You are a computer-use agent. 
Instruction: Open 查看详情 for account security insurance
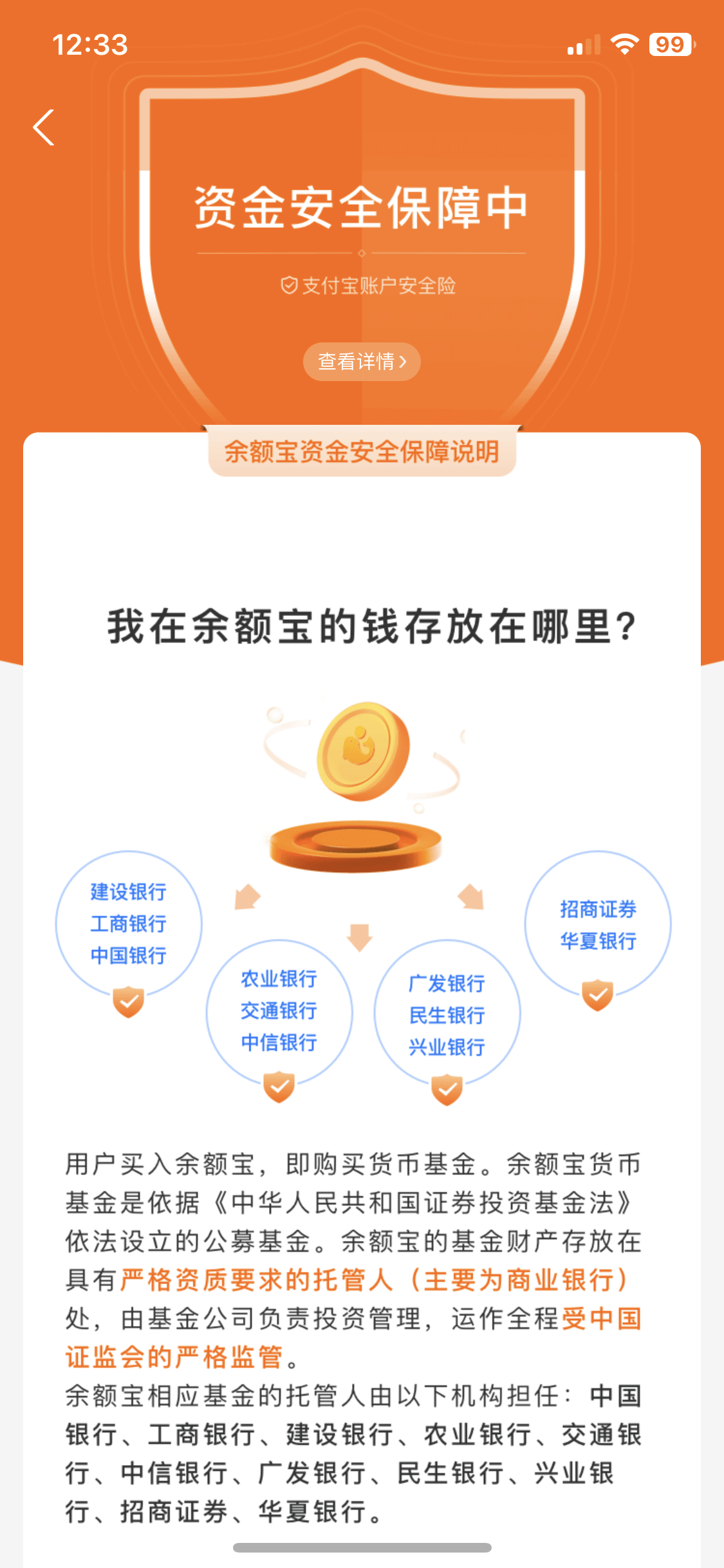point(362,362)
